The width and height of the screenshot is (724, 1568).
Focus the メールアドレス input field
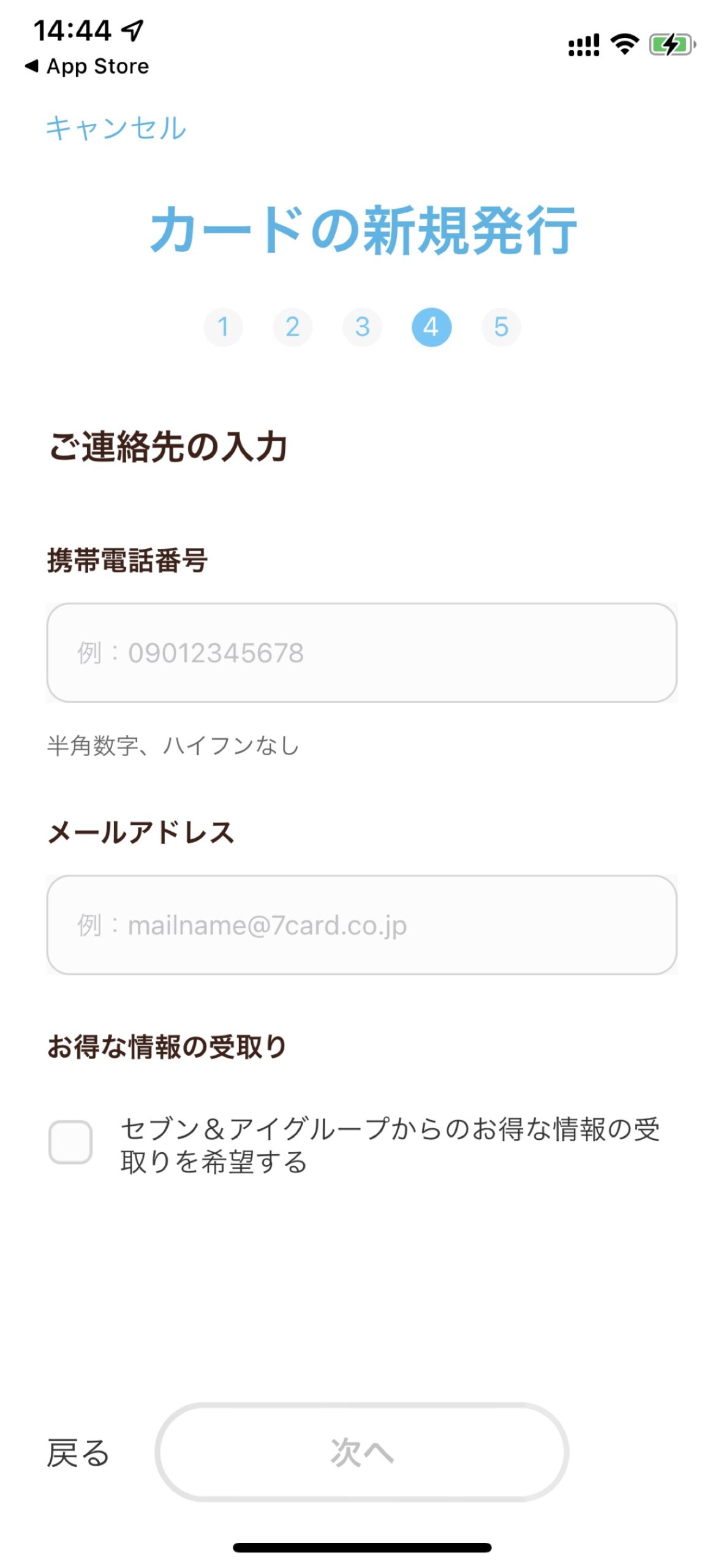(362, 924)
